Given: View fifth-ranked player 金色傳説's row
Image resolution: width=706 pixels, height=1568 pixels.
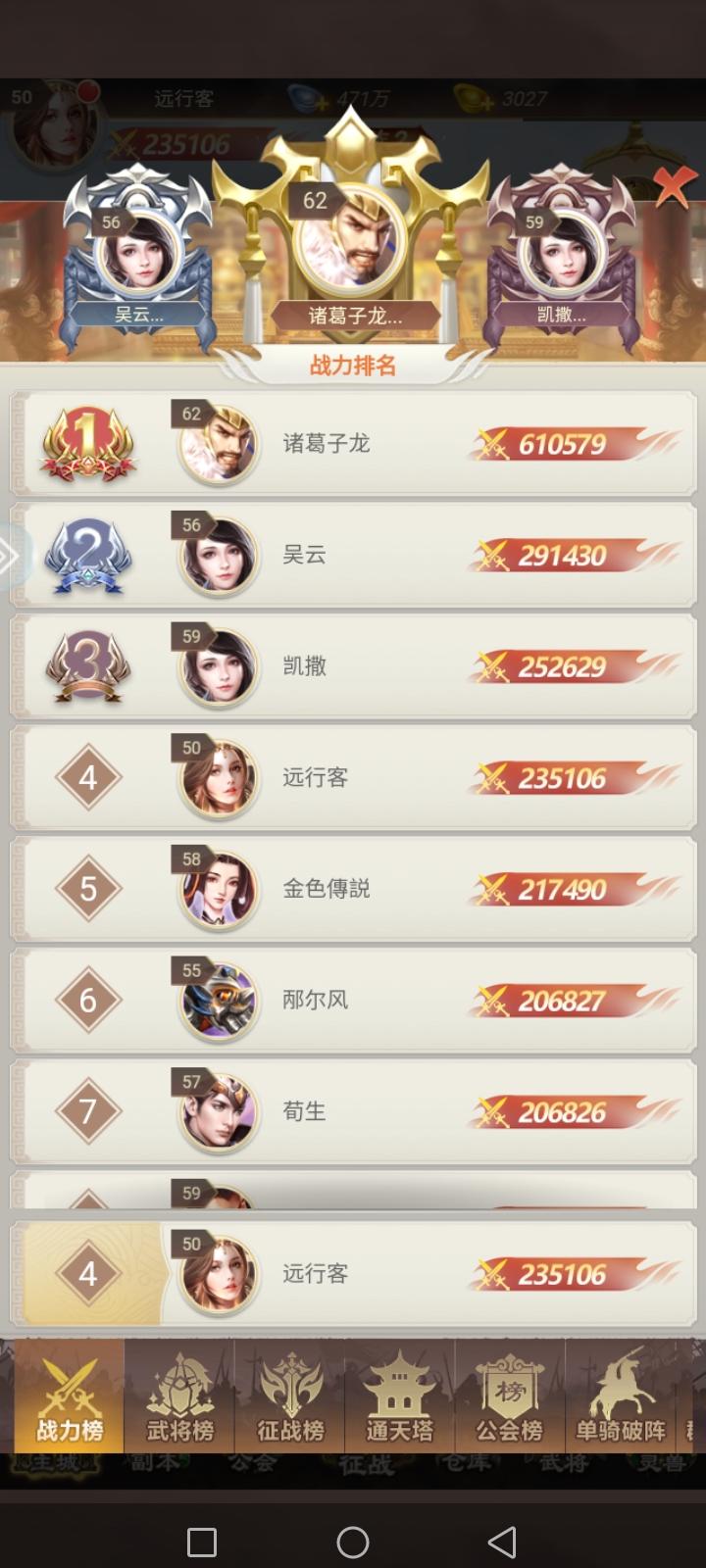Looking at the screenshot, I should (x=353, y=890).
